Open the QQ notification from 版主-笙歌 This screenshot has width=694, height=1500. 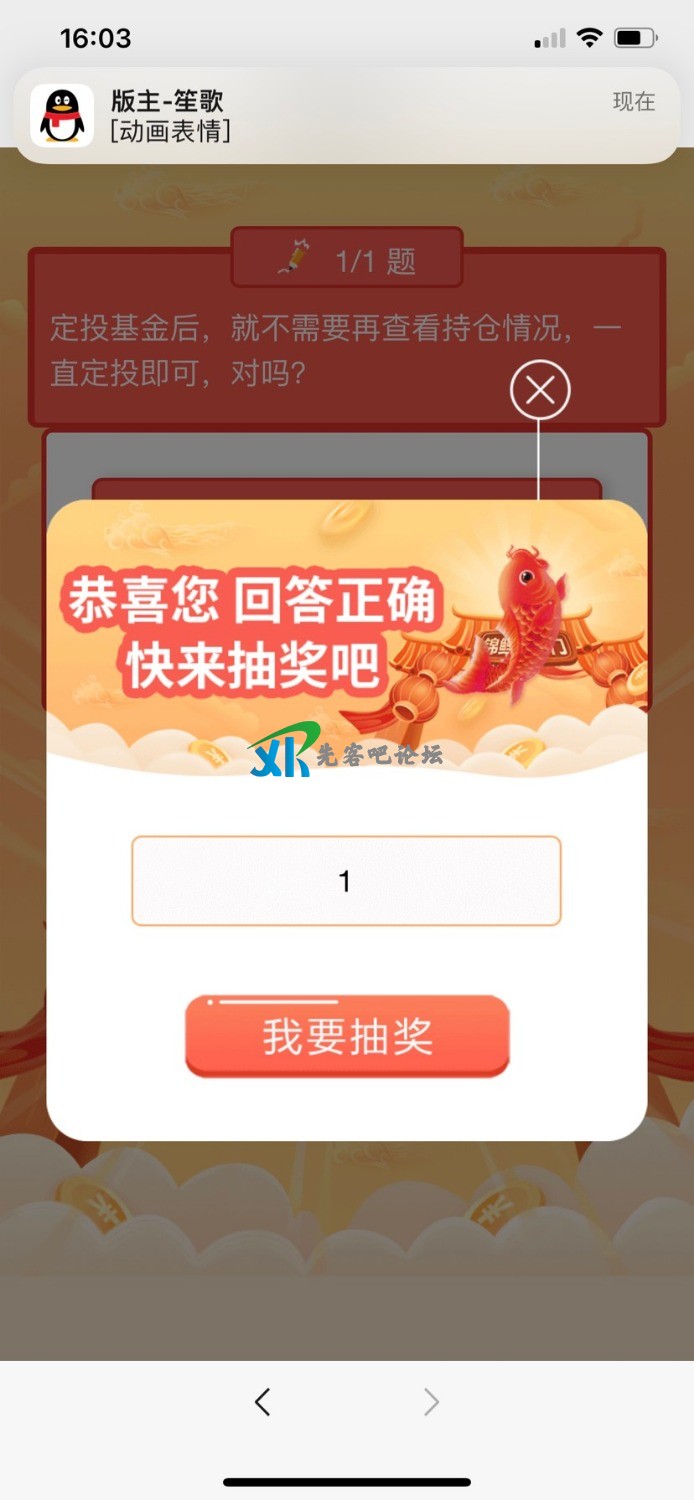pos(346,115)
